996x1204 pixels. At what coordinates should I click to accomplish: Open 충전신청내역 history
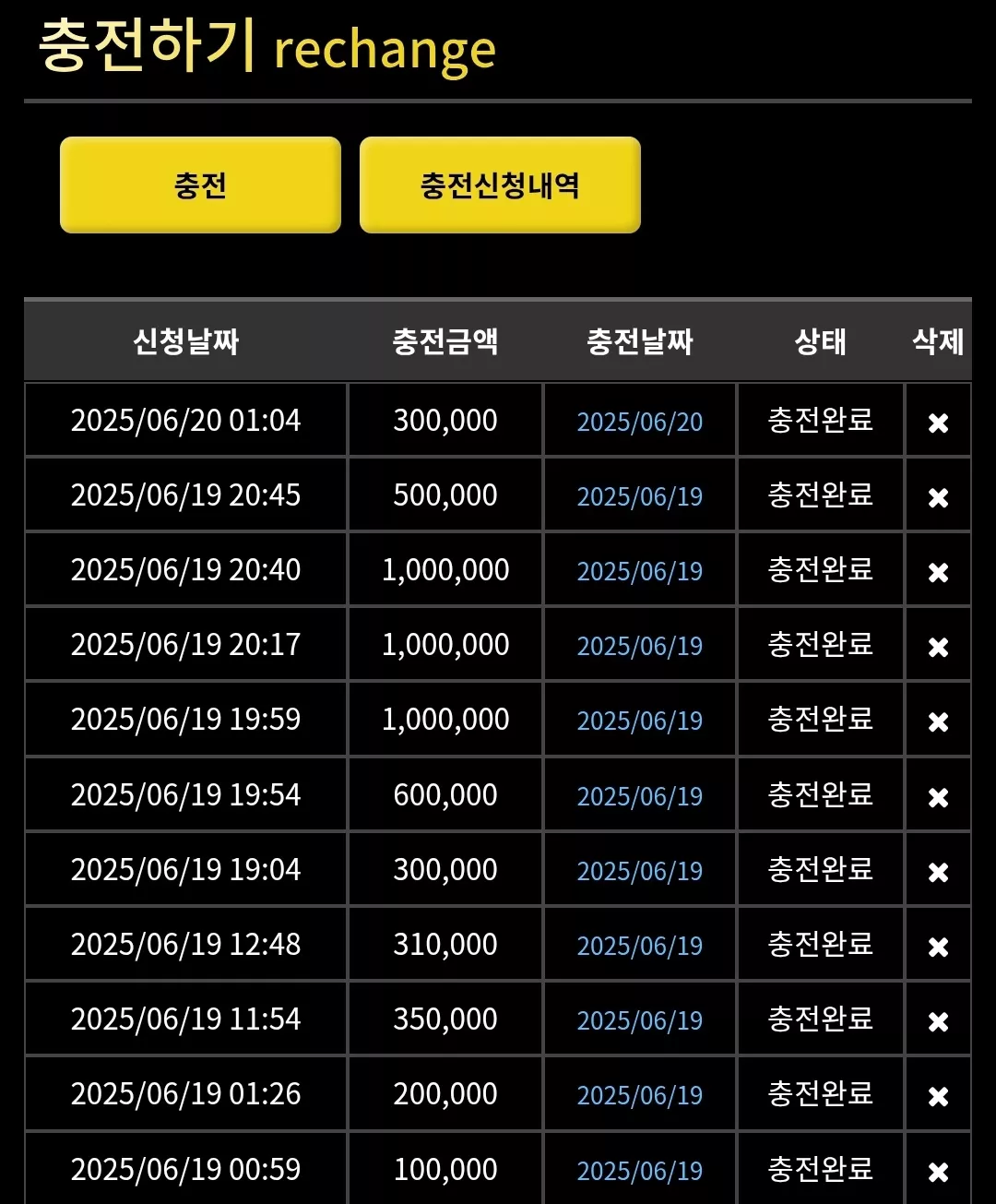click(x=500, y=185)
